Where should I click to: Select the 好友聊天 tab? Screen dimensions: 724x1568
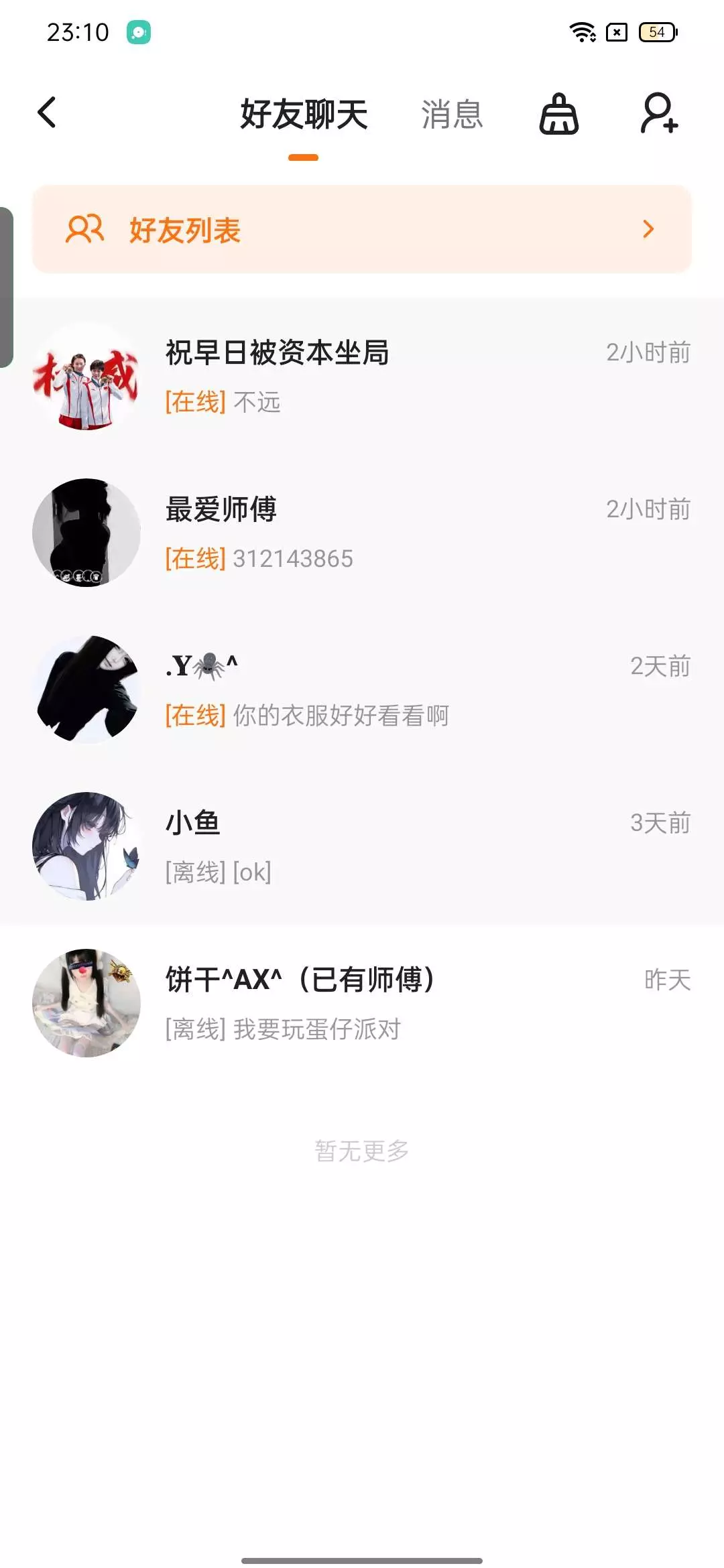304,114
